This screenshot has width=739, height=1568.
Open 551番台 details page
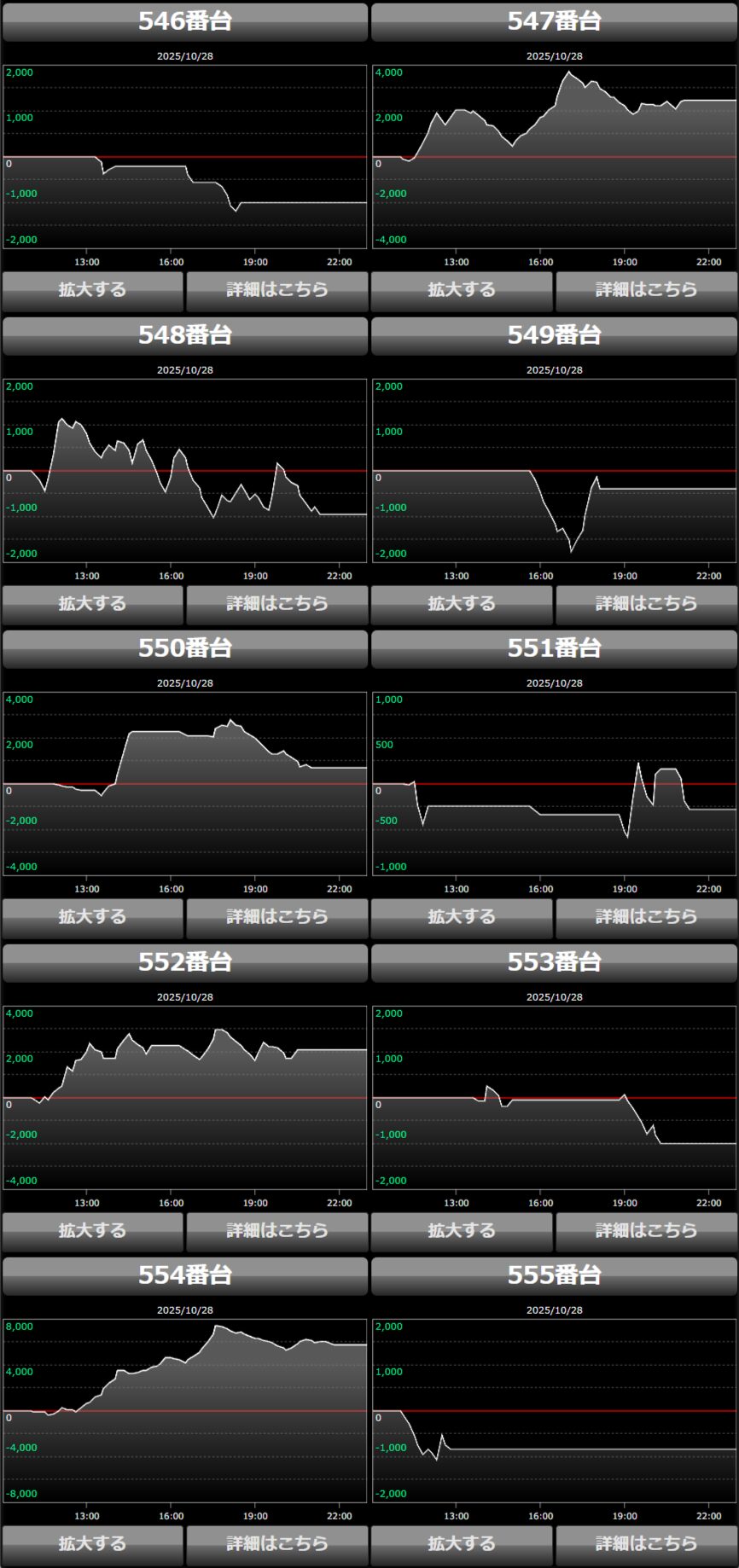coord(646,917)
